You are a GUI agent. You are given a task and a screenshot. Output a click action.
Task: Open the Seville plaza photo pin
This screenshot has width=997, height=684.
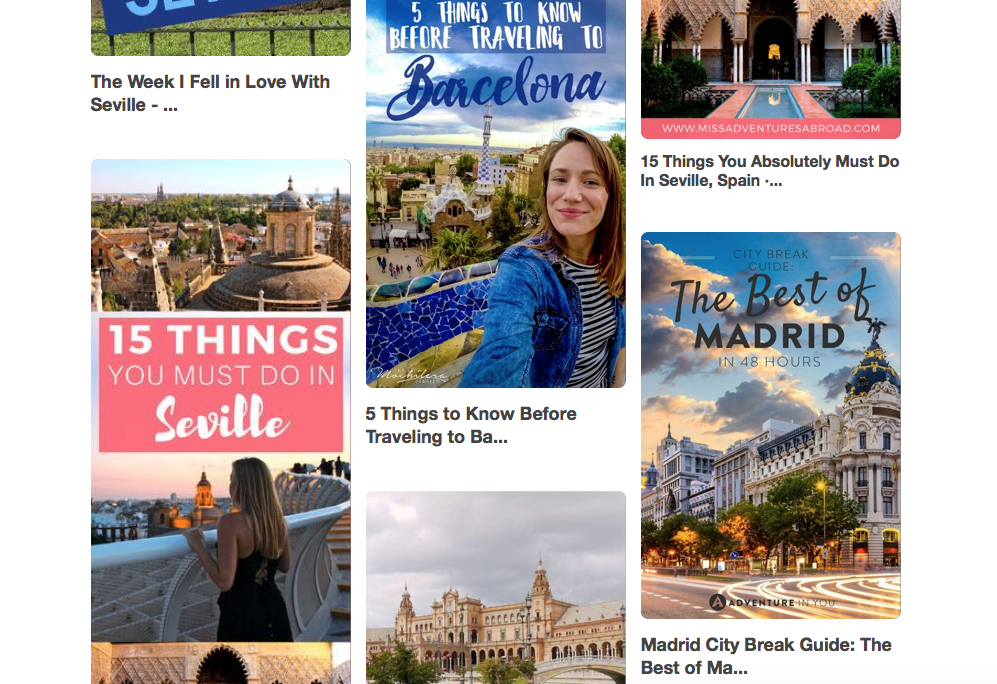click(495, 590)
